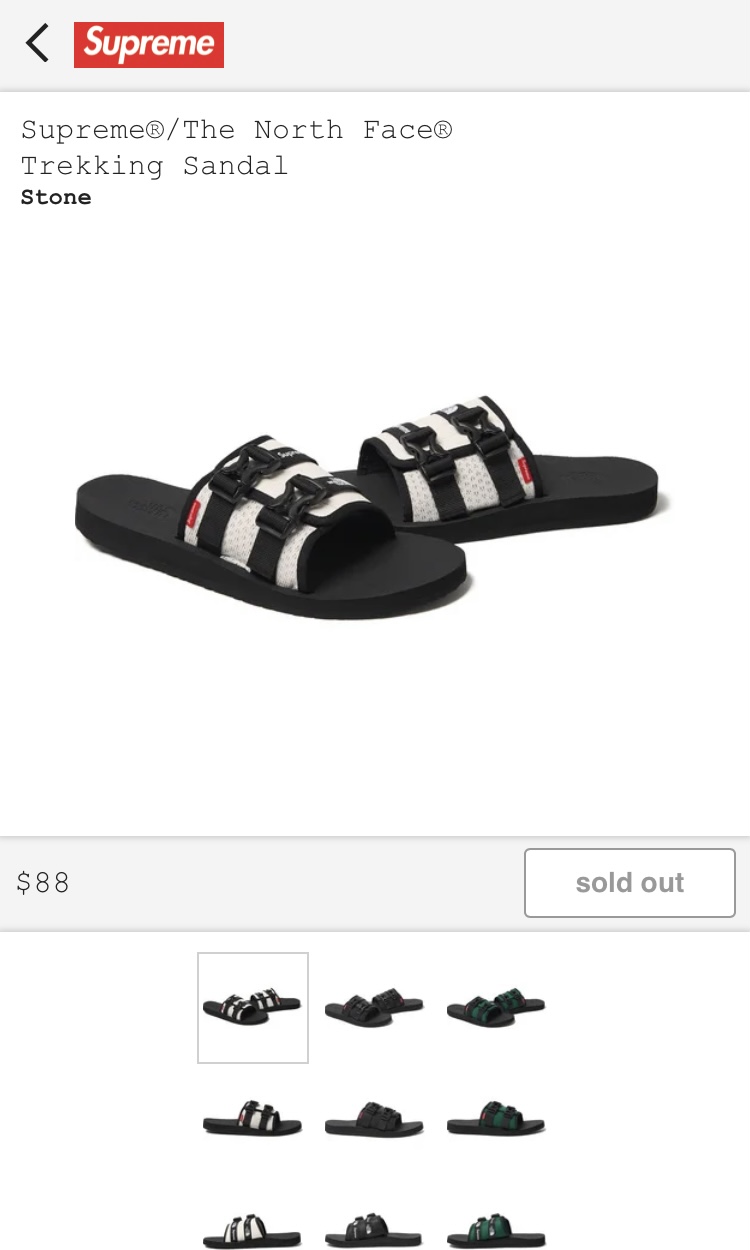Open the Supreme logo home link

(x=149, y=45)
